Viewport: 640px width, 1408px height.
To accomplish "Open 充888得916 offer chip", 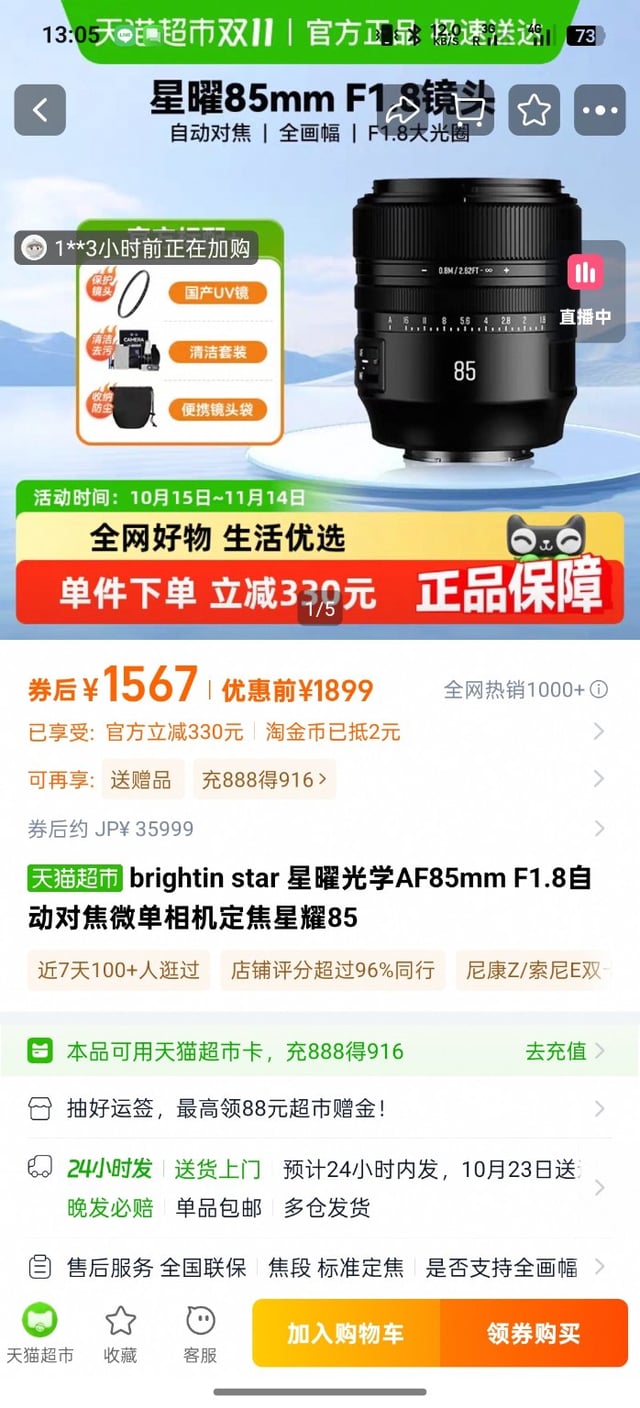I will [264, 780].
